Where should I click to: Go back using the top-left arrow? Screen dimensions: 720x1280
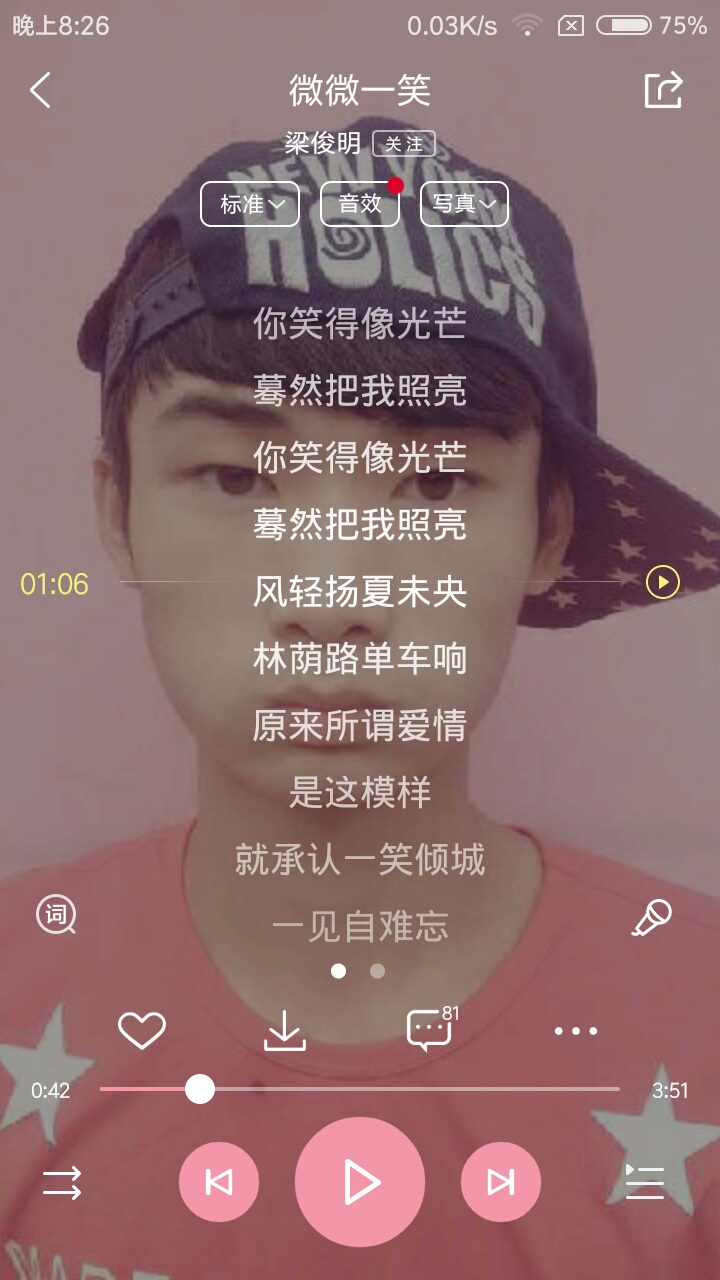(x=40, y=90)
